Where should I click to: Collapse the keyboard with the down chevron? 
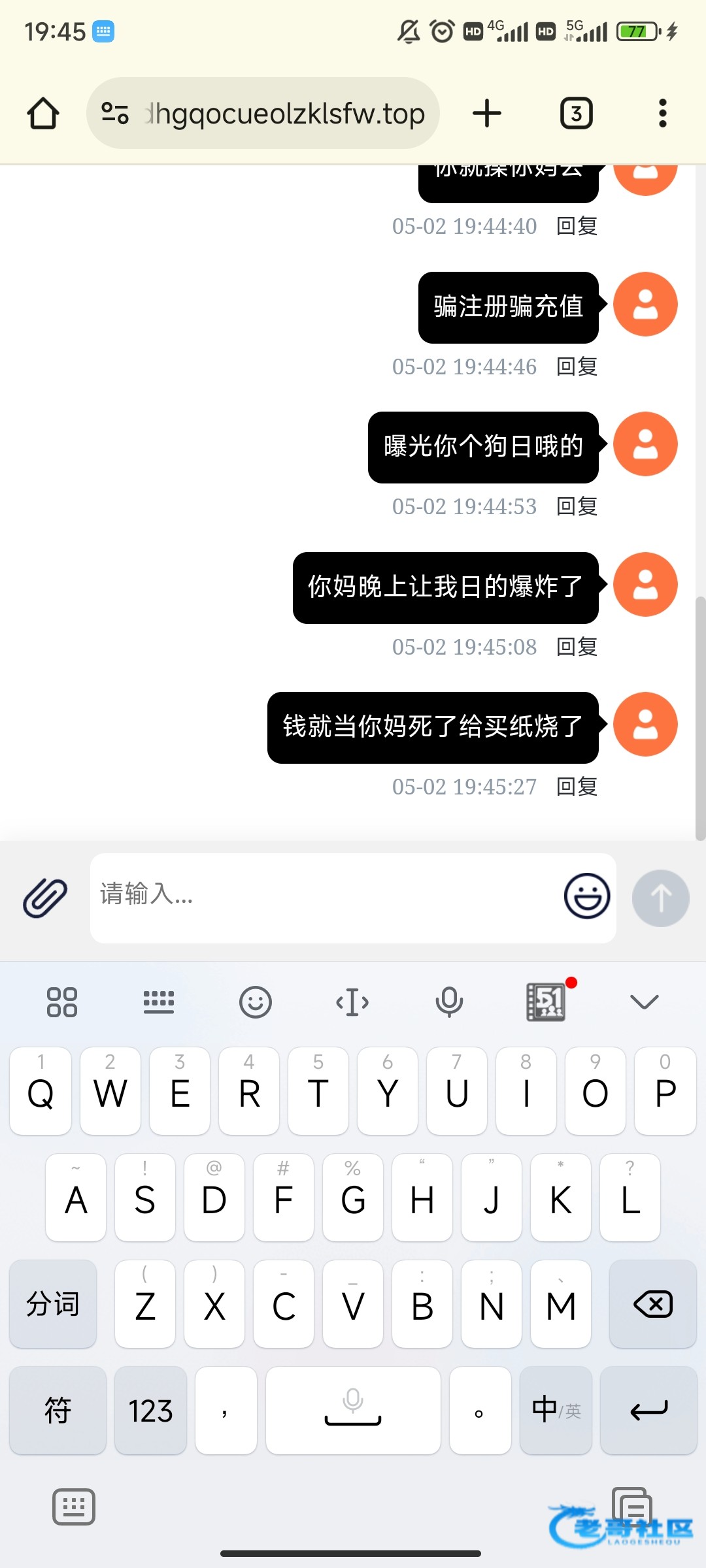[644, 1002]
